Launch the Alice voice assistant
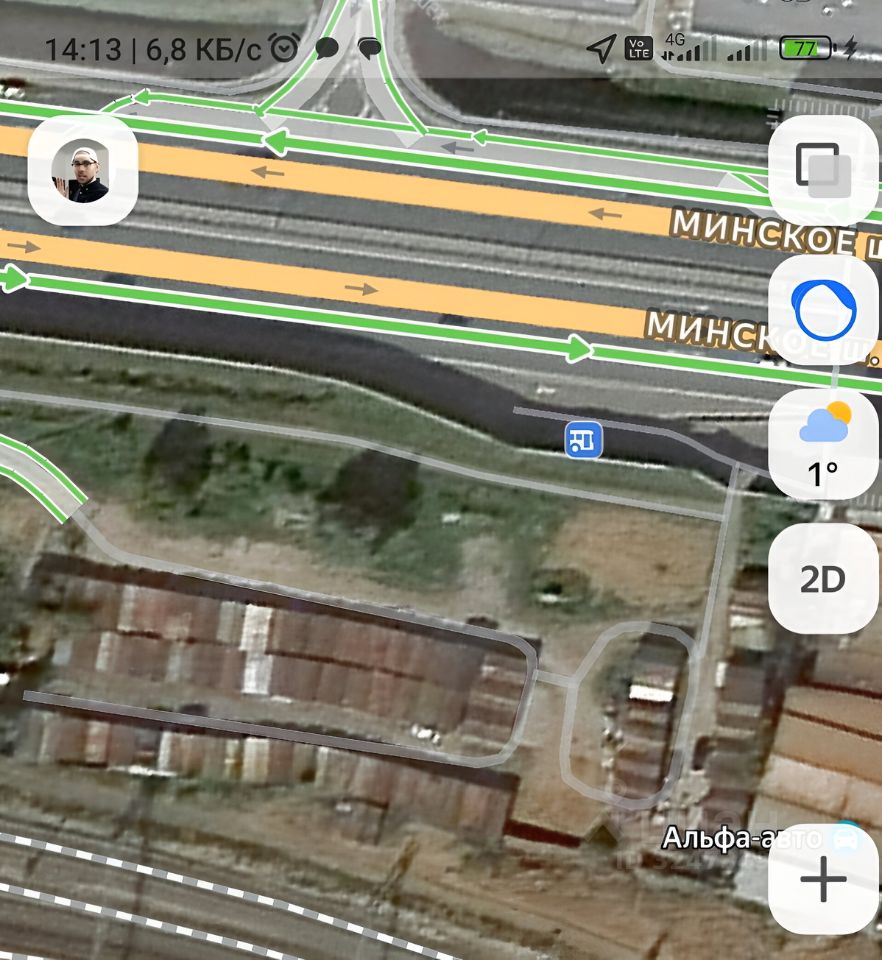The width and height of the screenshot is (882, 960). point(823,310)
